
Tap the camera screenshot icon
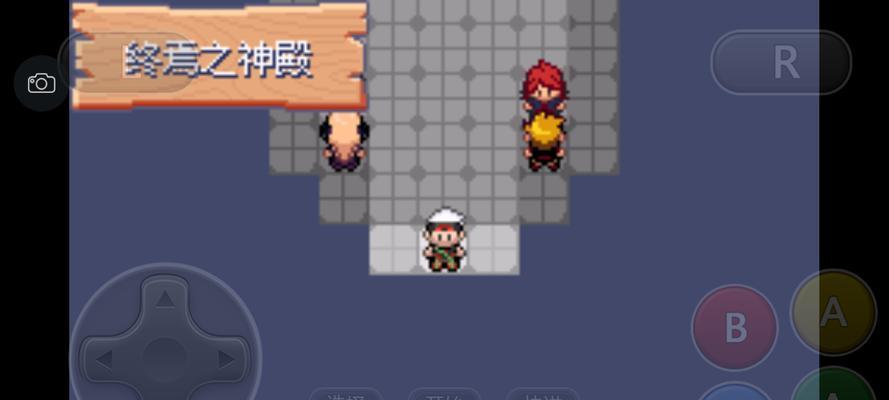point(41,83)
